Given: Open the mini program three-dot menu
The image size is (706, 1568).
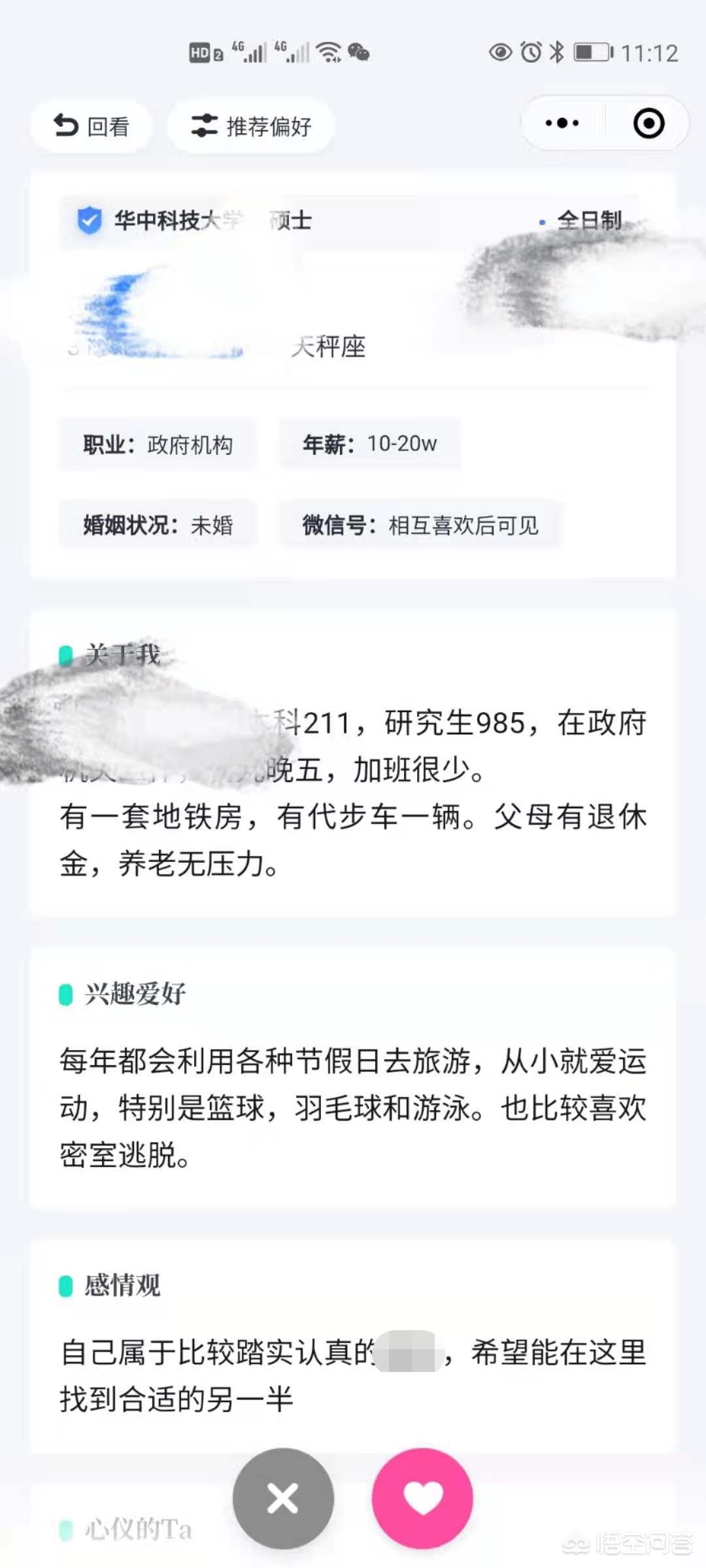Looking at the screenshot, I should point(562,123).
